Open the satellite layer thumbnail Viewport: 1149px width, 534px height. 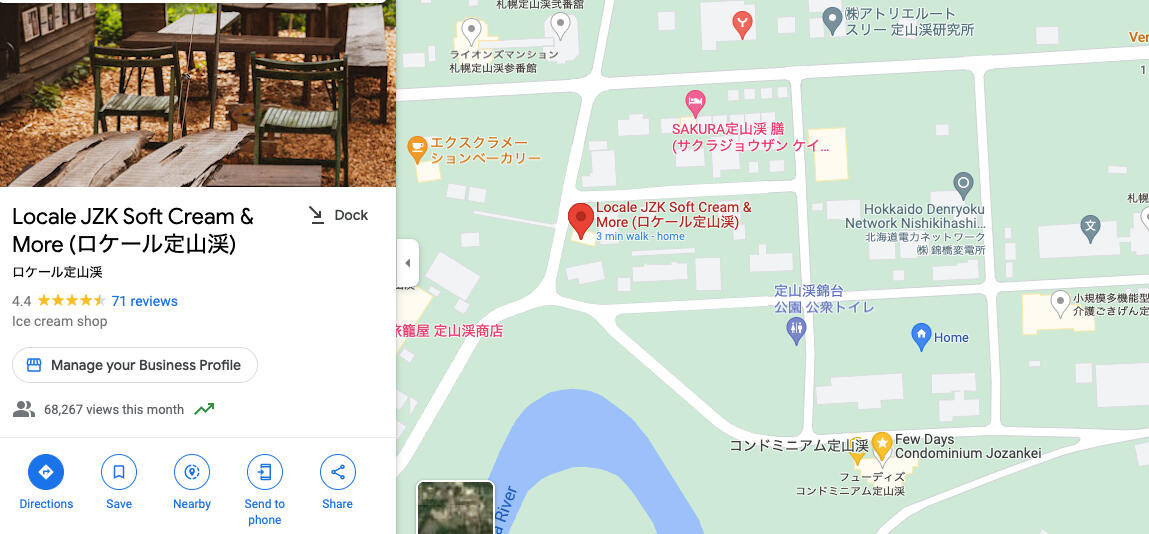pos(455,508)
